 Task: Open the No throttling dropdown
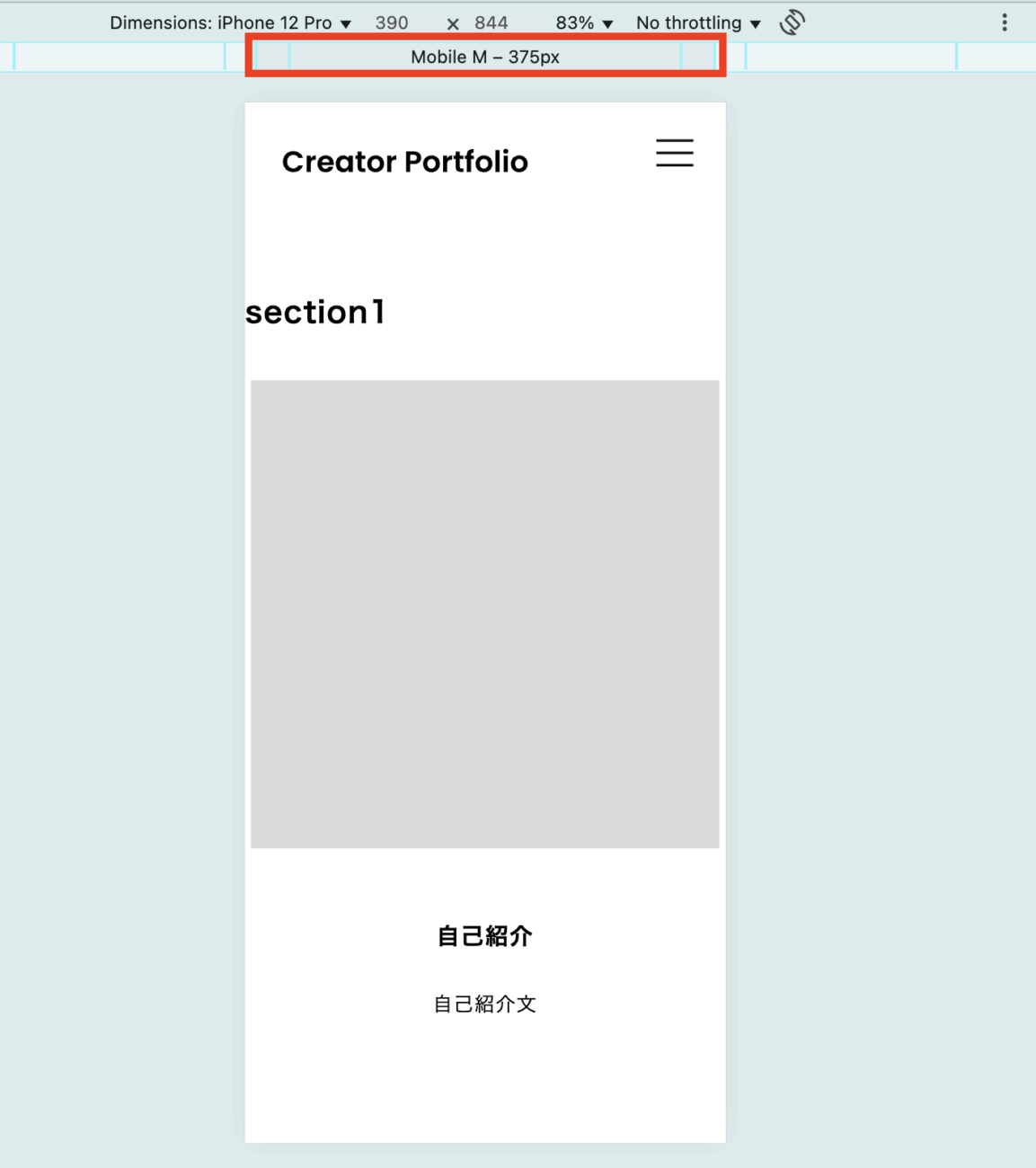click(698, 23)
